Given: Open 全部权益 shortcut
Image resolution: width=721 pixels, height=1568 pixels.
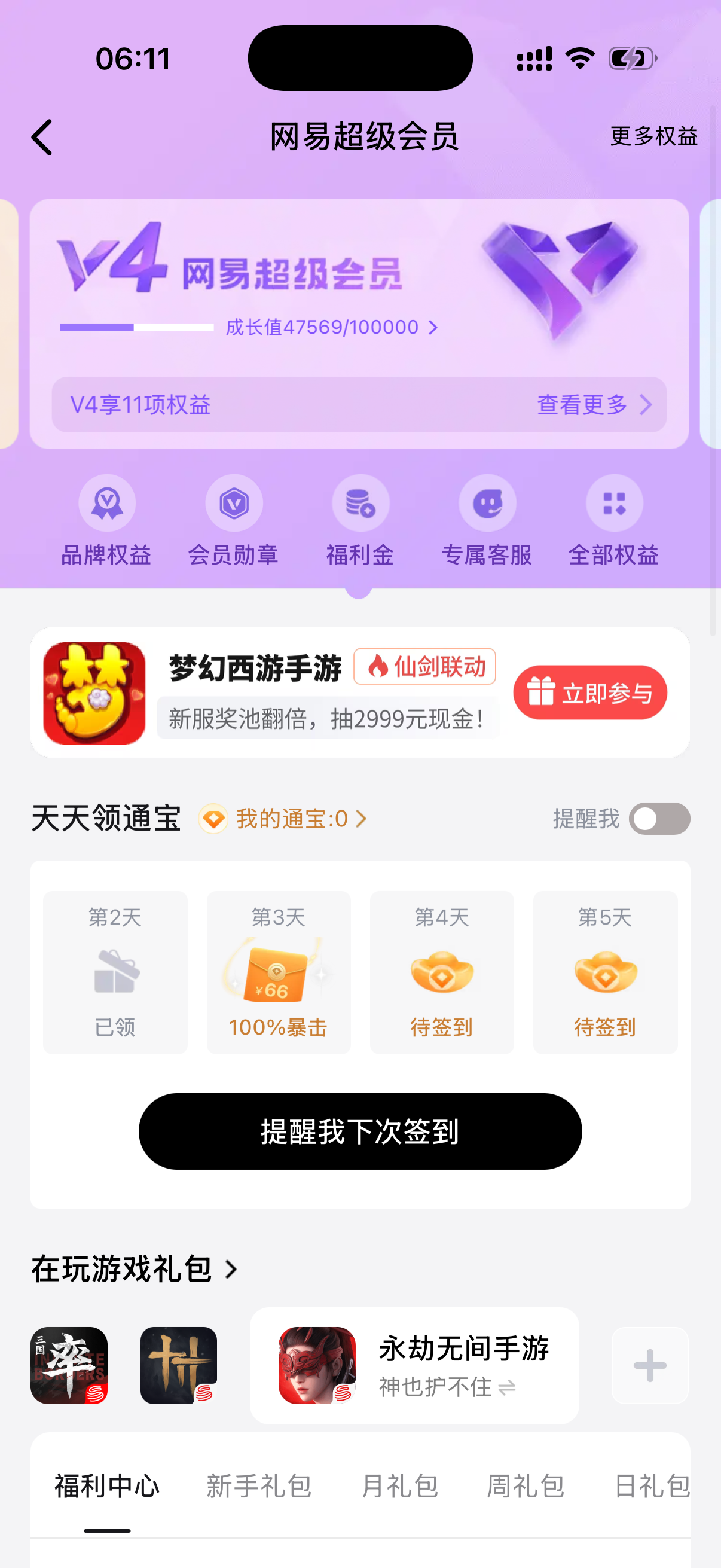Looking at the screenshot, I should click(614, 520).
